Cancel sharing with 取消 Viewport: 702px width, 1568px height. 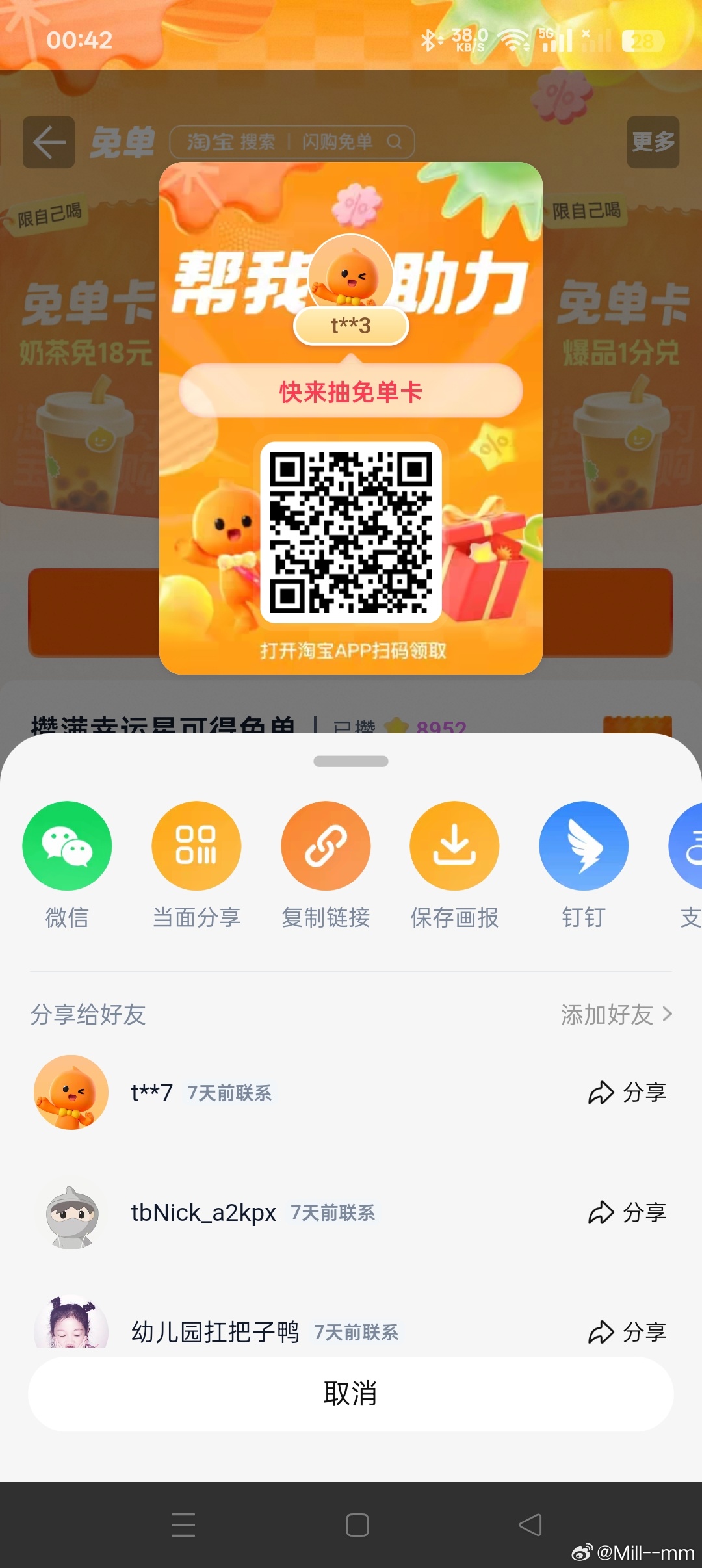click(x=350, y=1394)
